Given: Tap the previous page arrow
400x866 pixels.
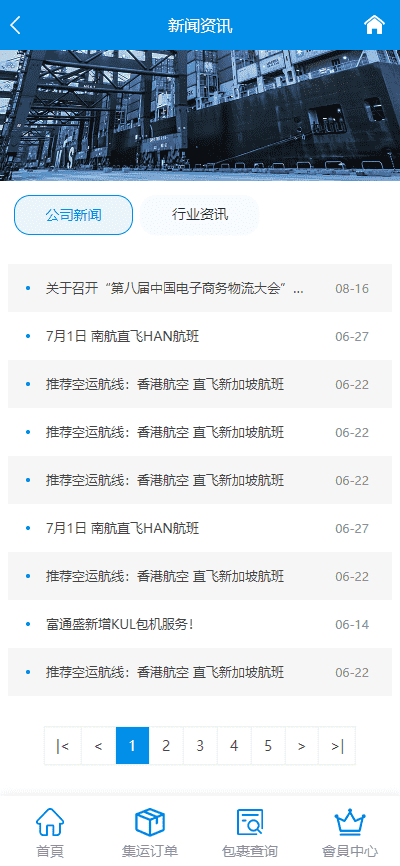Looking at the screenshot, I should (x=98, y=746).
